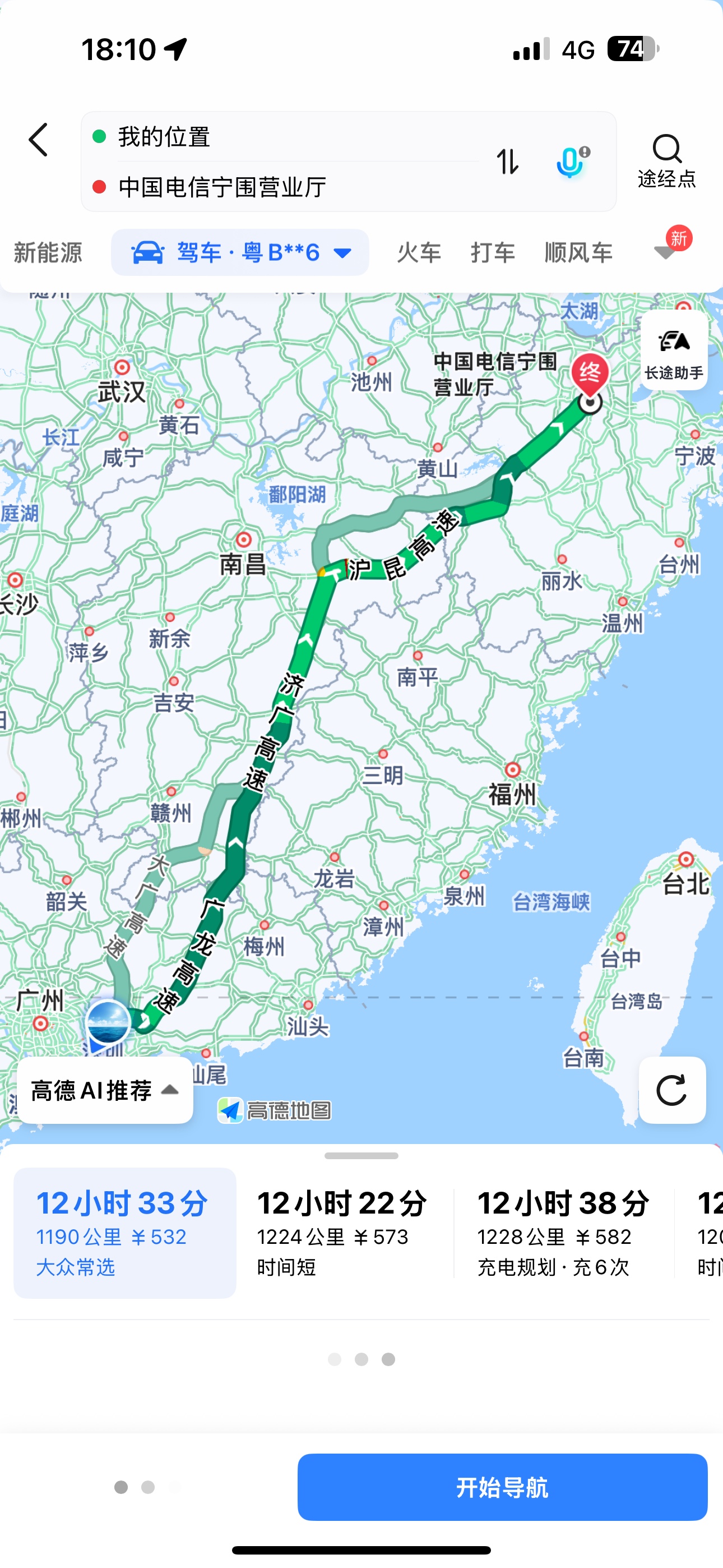The height and width of the screenshot is (1568, 723).
Task: Open 长途助手 long-trip assistant
Action: (x=674, y=351)
